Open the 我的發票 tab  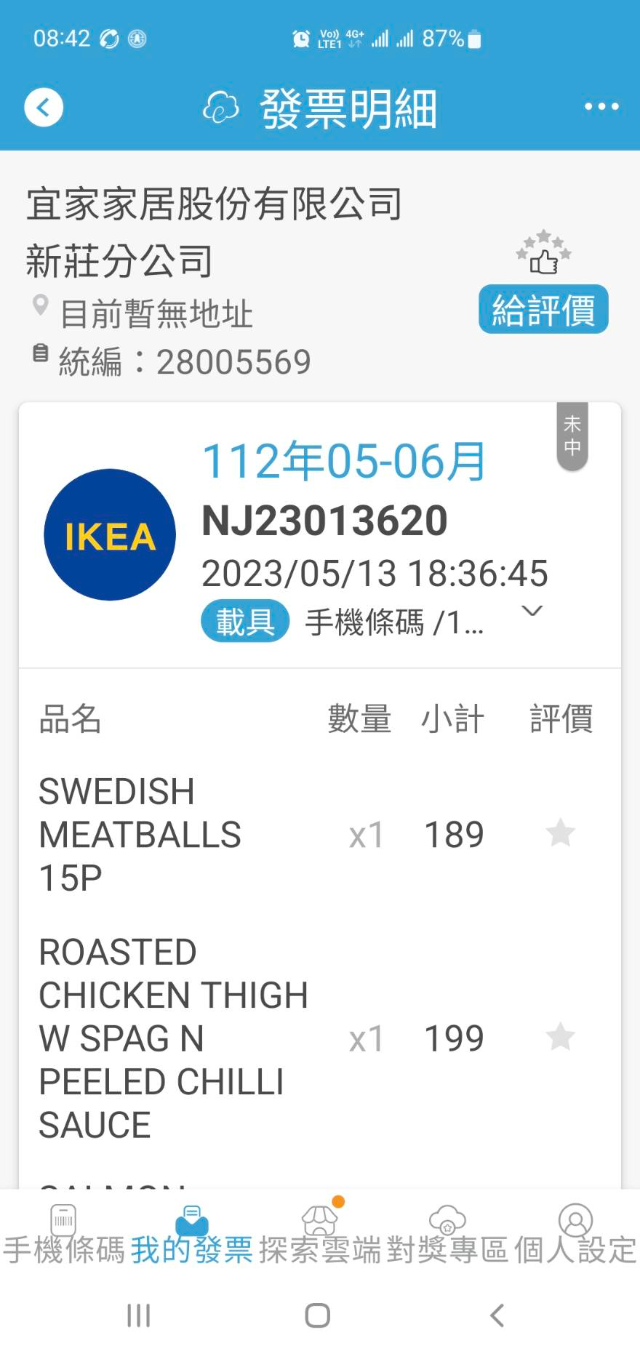(x=191, y=1235)
